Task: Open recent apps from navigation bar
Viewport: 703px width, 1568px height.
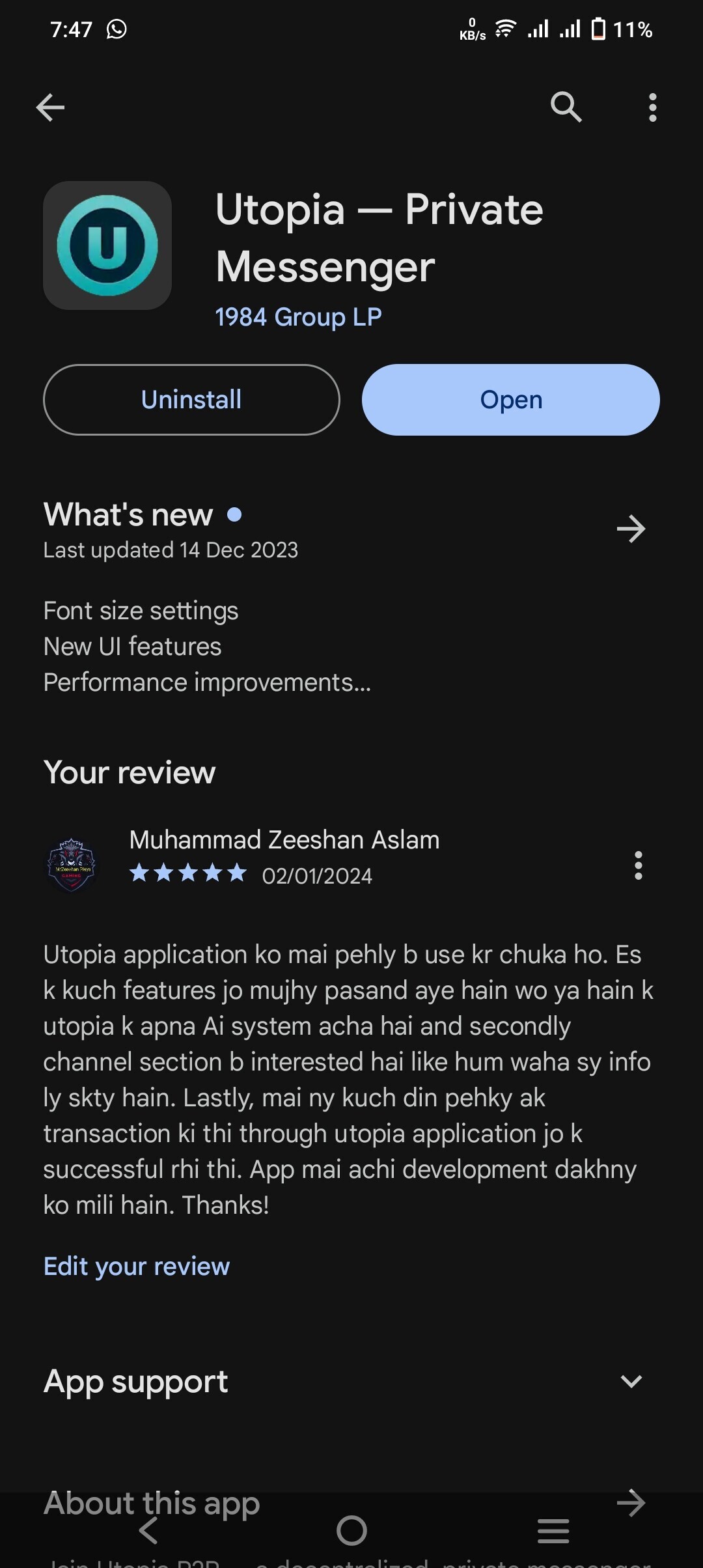Action: point(553,1530)
